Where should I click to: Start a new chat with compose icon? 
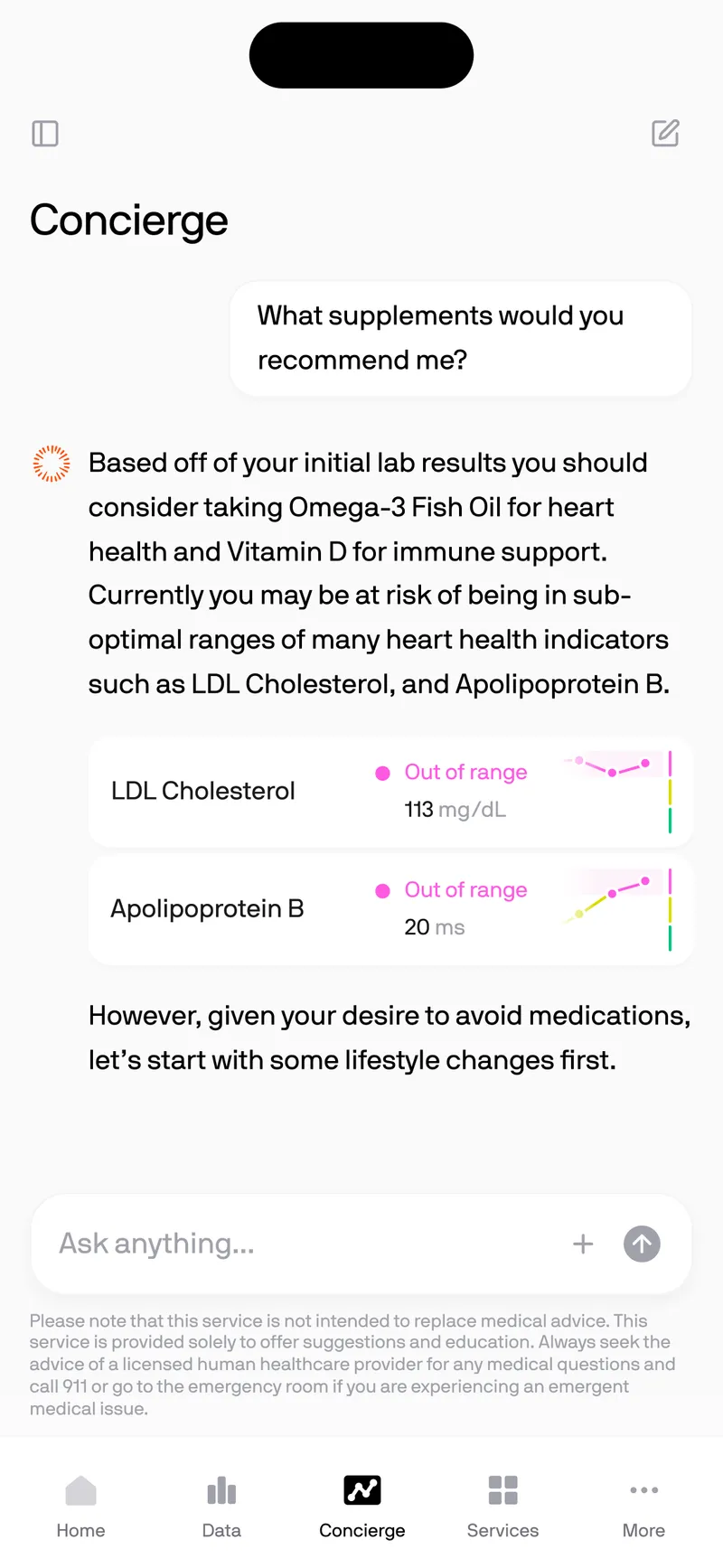pos(665,133)
